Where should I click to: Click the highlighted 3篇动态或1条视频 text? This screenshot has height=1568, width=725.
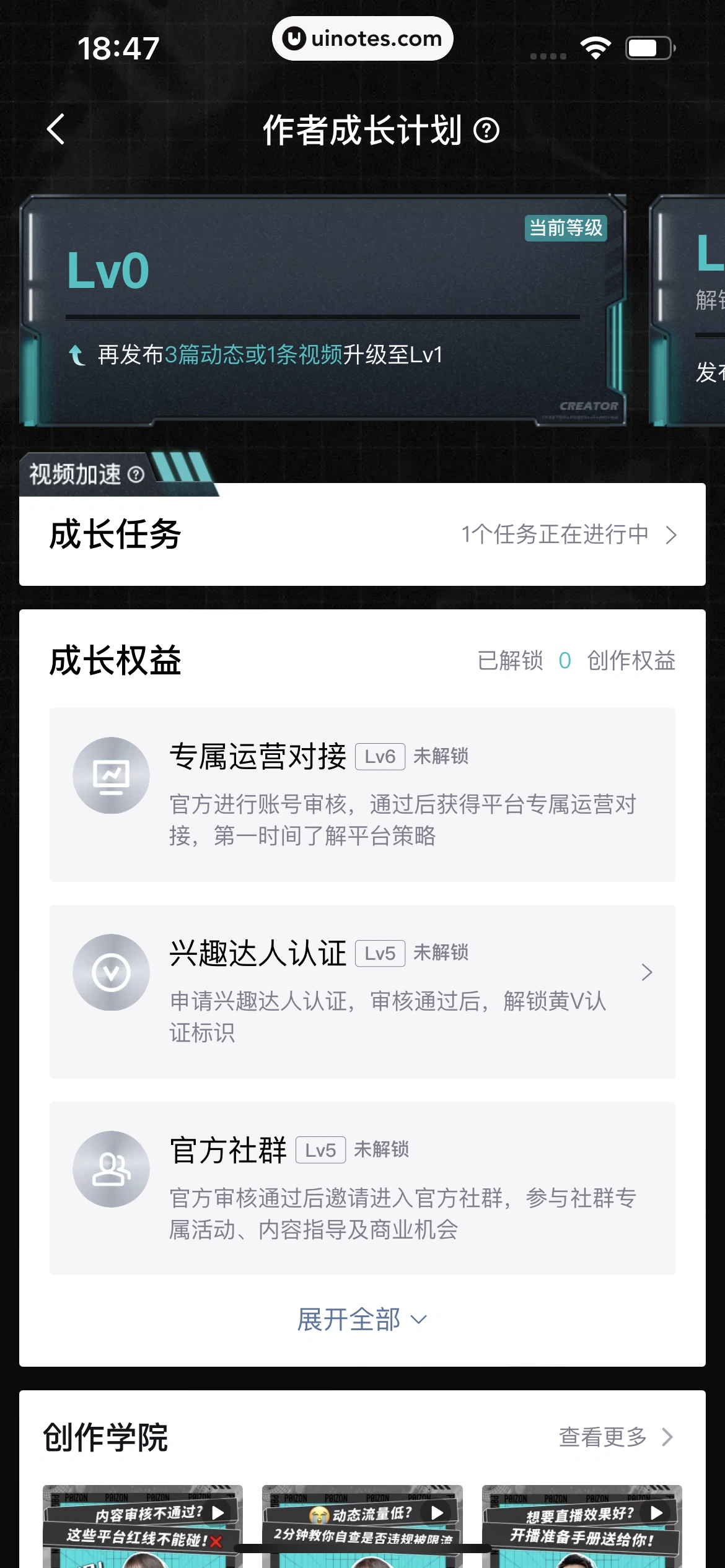click(x=254, y=354)
